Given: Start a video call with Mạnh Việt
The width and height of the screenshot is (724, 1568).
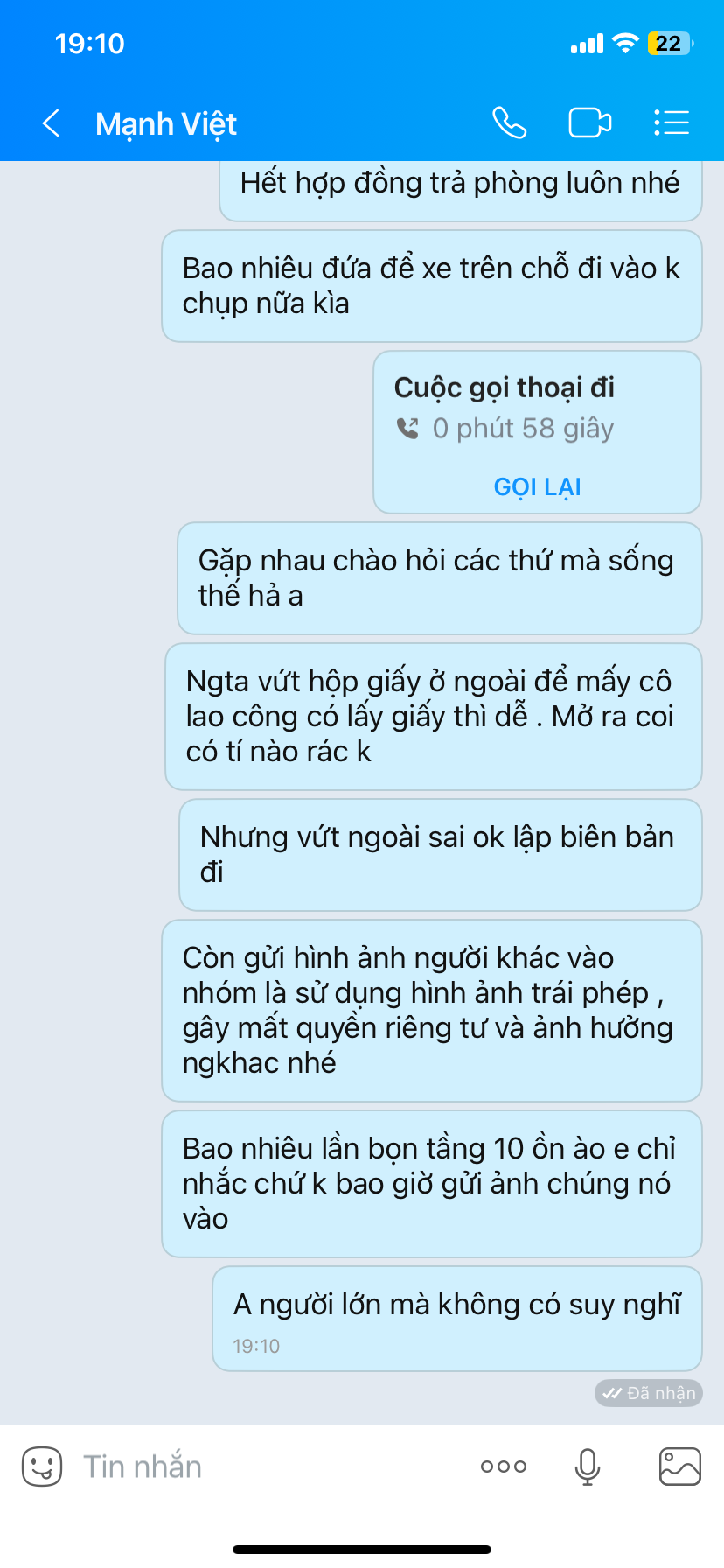Looking at the screenshot, I should [x=590, y=123].
